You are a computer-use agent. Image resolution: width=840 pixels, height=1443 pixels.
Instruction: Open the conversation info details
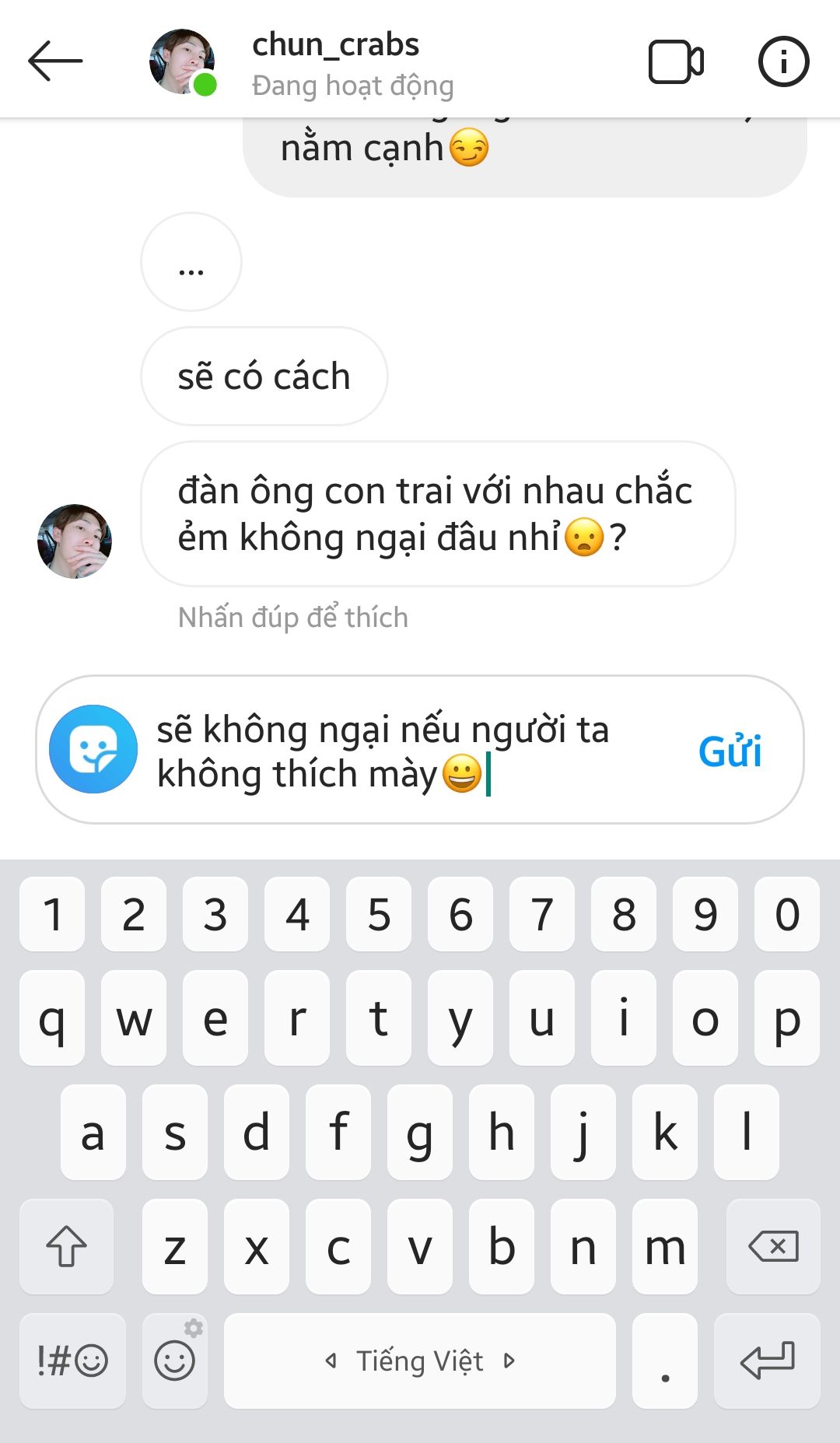[783, 61]
